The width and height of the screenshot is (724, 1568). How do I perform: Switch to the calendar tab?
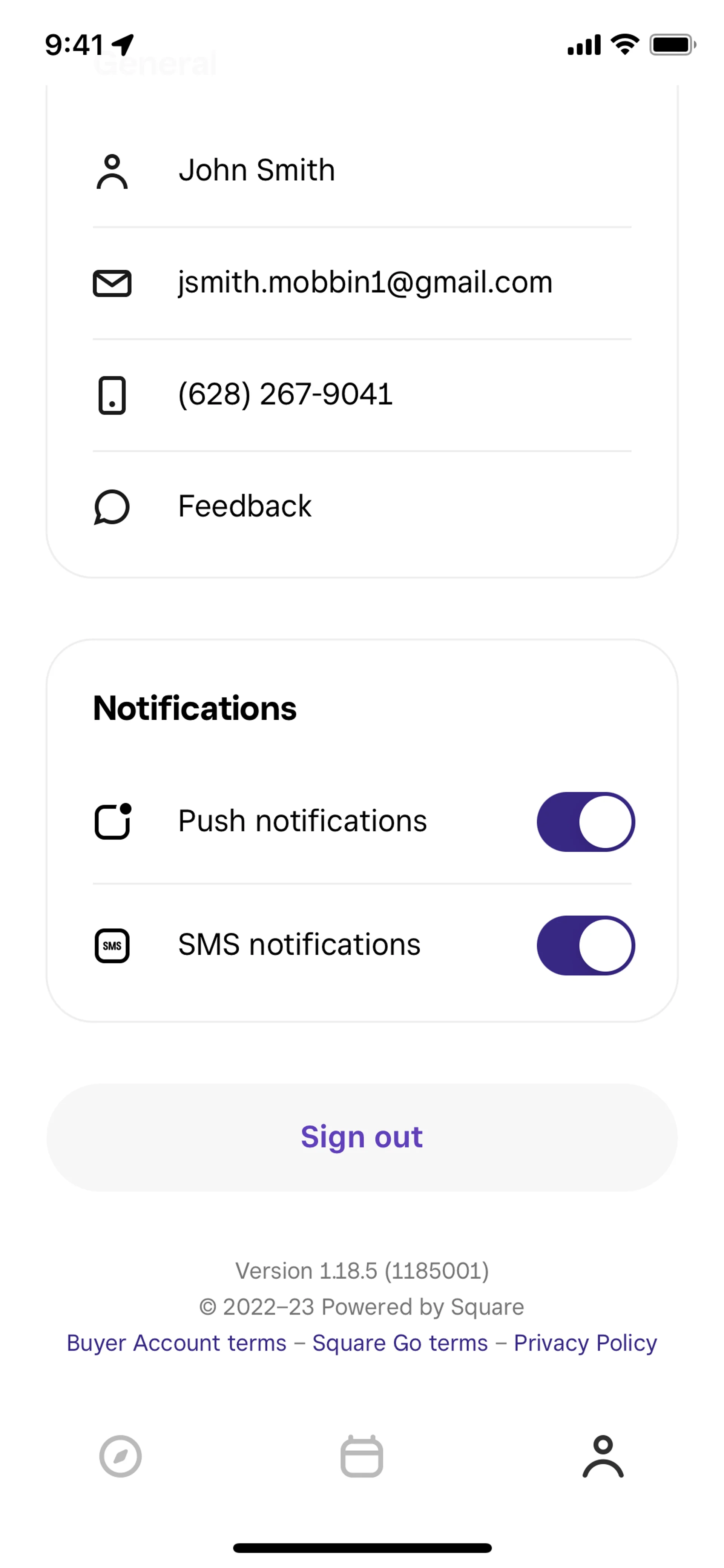(x=361, y=1456)
